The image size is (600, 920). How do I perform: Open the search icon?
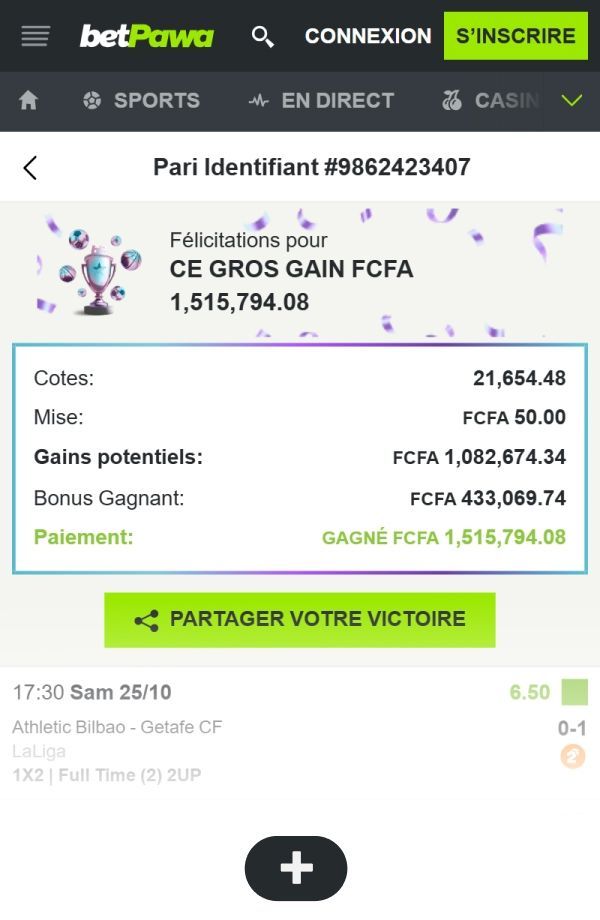(262, 37)
